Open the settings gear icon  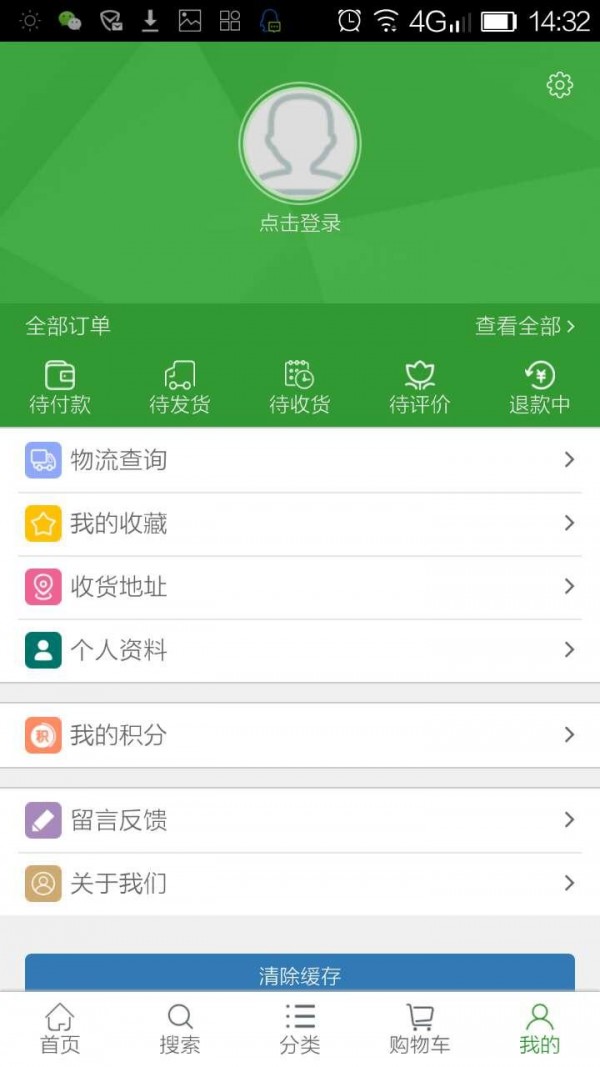click(x=559, y=85)
